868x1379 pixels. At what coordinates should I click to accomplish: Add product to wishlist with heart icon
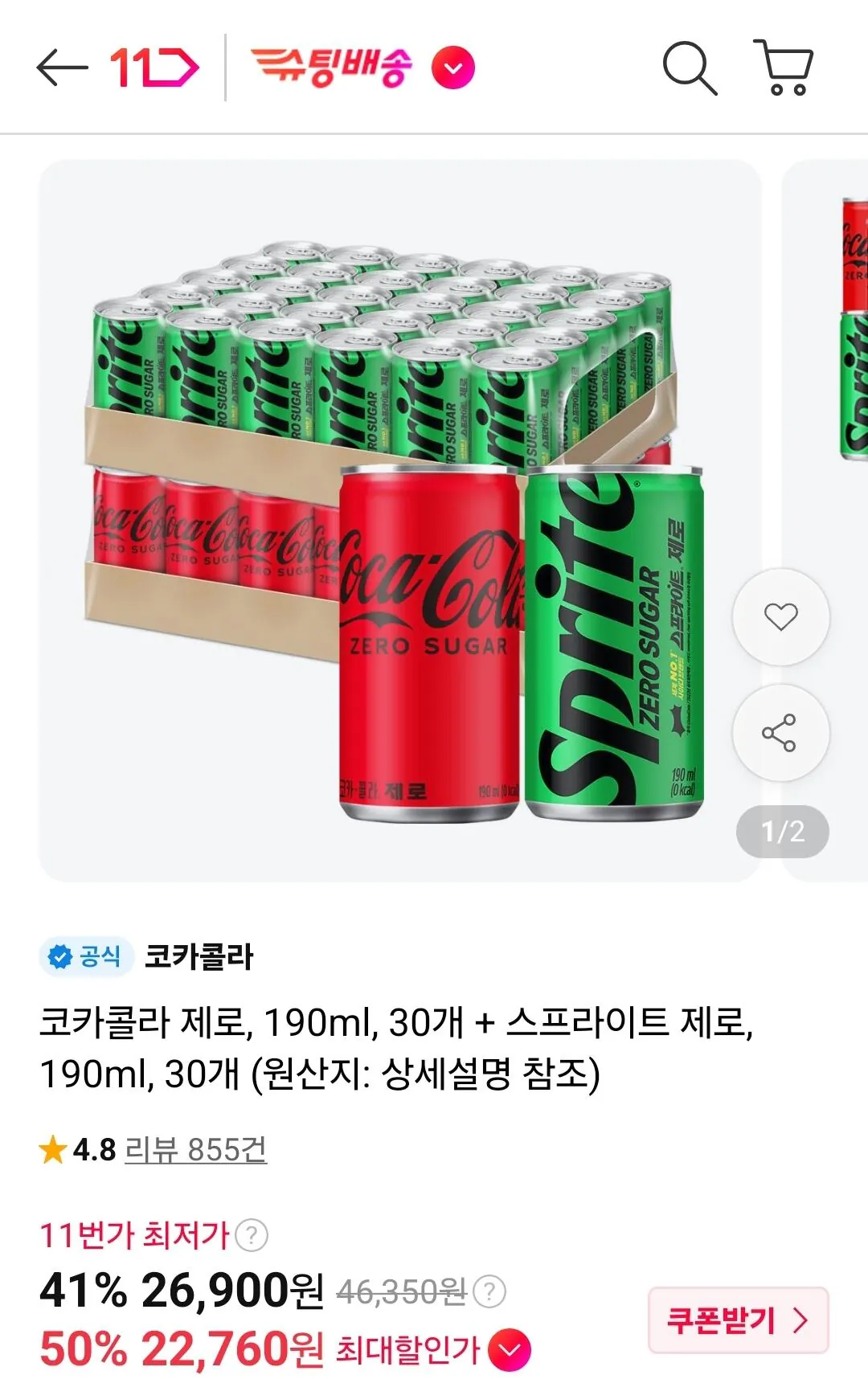point(780,616)
